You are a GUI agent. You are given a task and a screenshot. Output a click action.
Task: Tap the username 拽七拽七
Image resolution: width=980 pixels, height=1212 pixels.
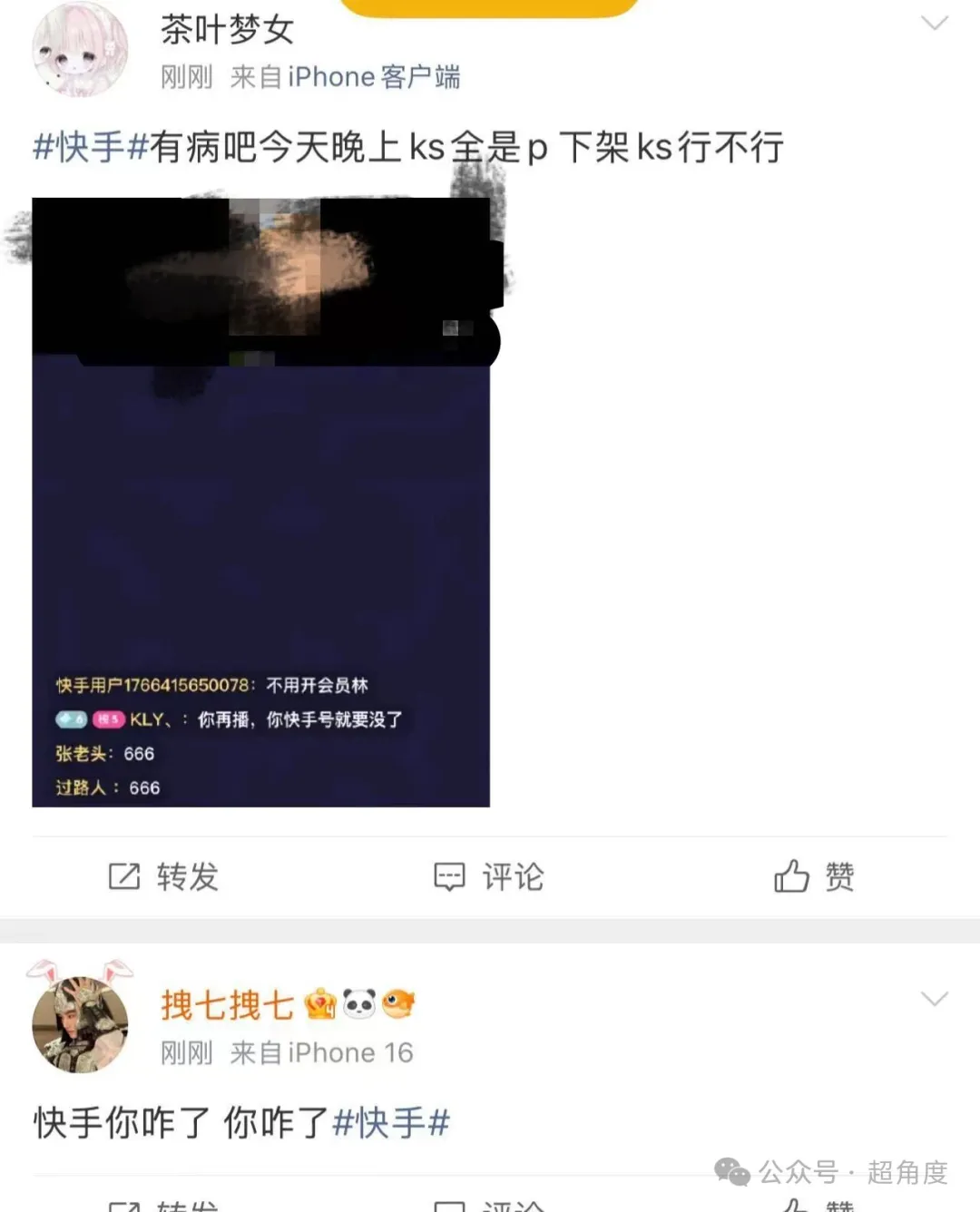coord(227,1005)
